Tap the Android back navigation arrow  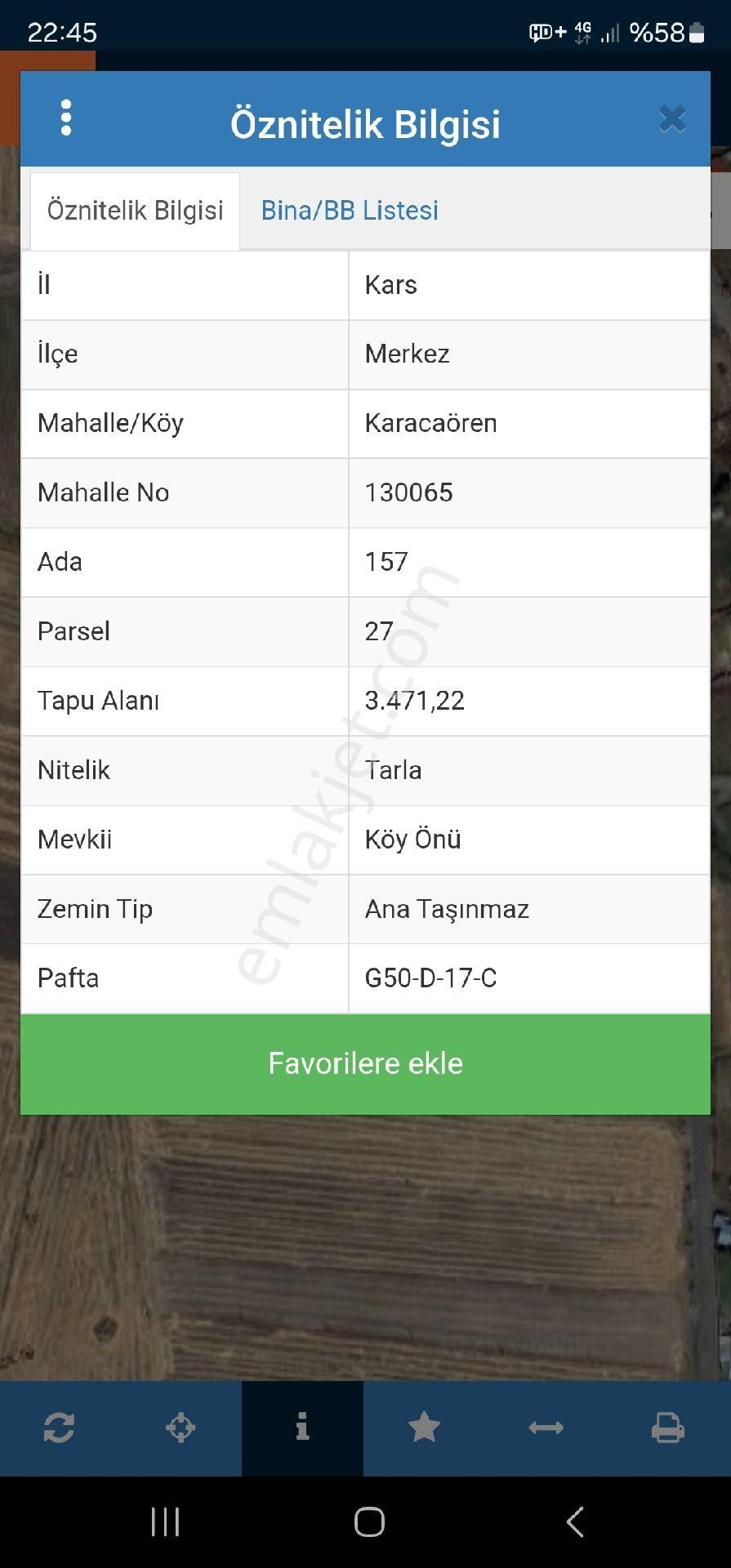[x=574, y=1521]
